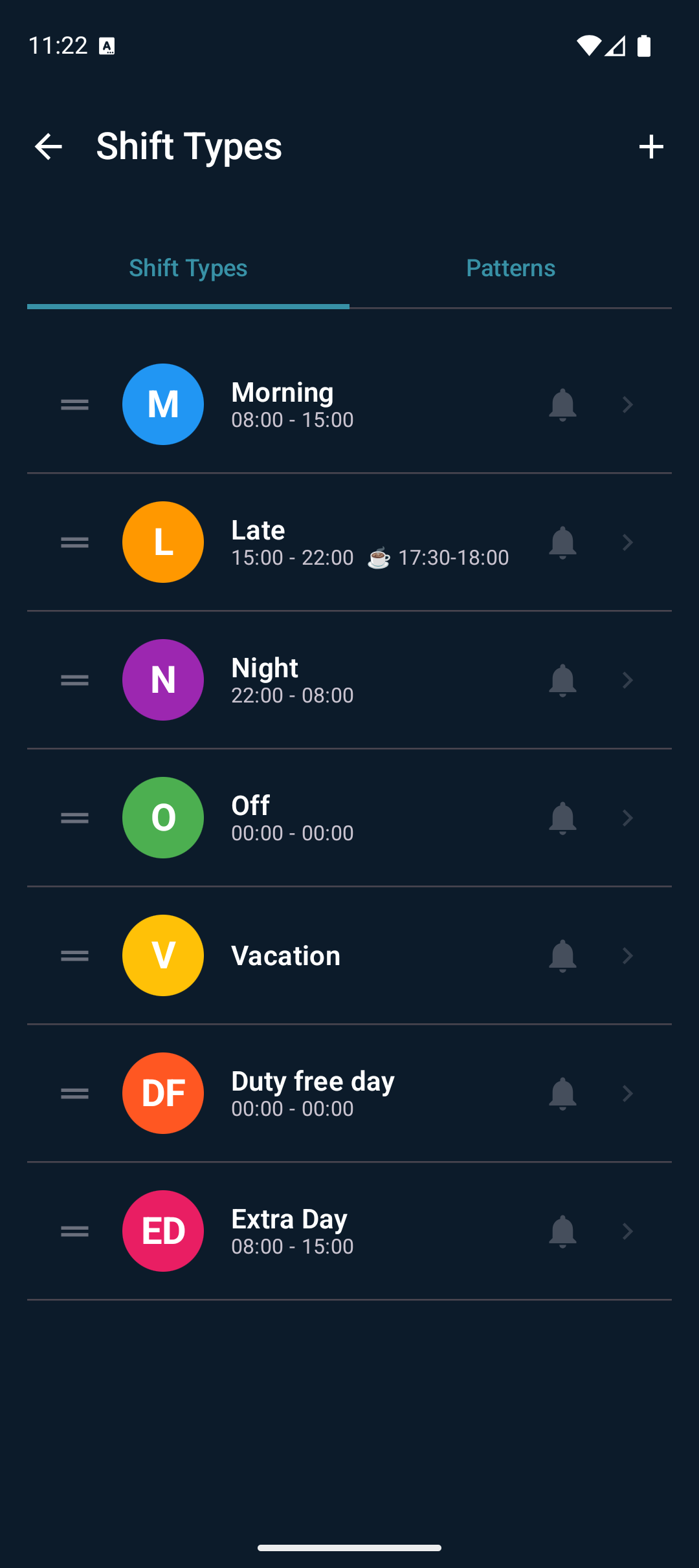This screenshot has height=1568, width=699.
Task: Tap the alarm bell for Night
Action: coord(562,681)
